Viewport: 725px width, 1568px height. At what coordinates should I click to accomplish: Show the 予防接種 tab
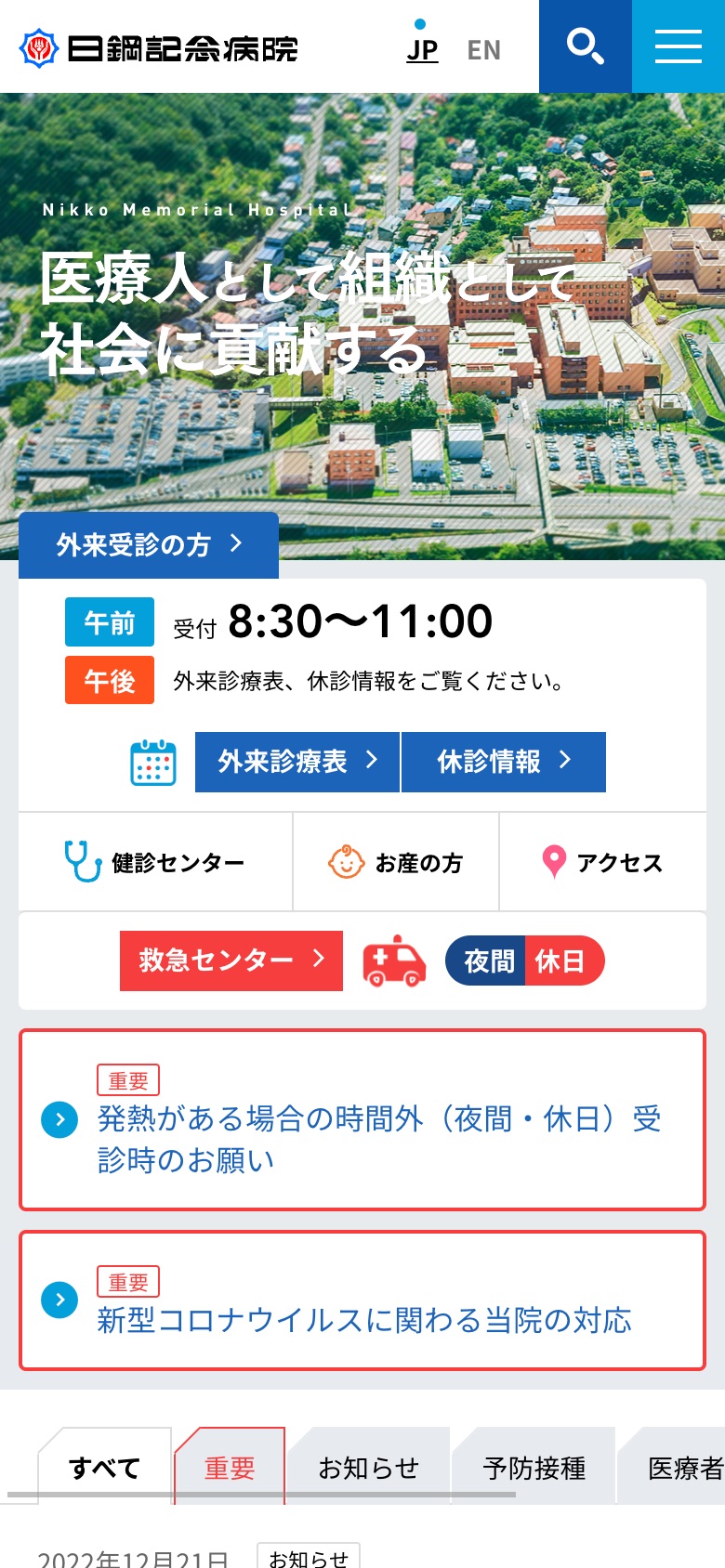[x=534, y=1467]
